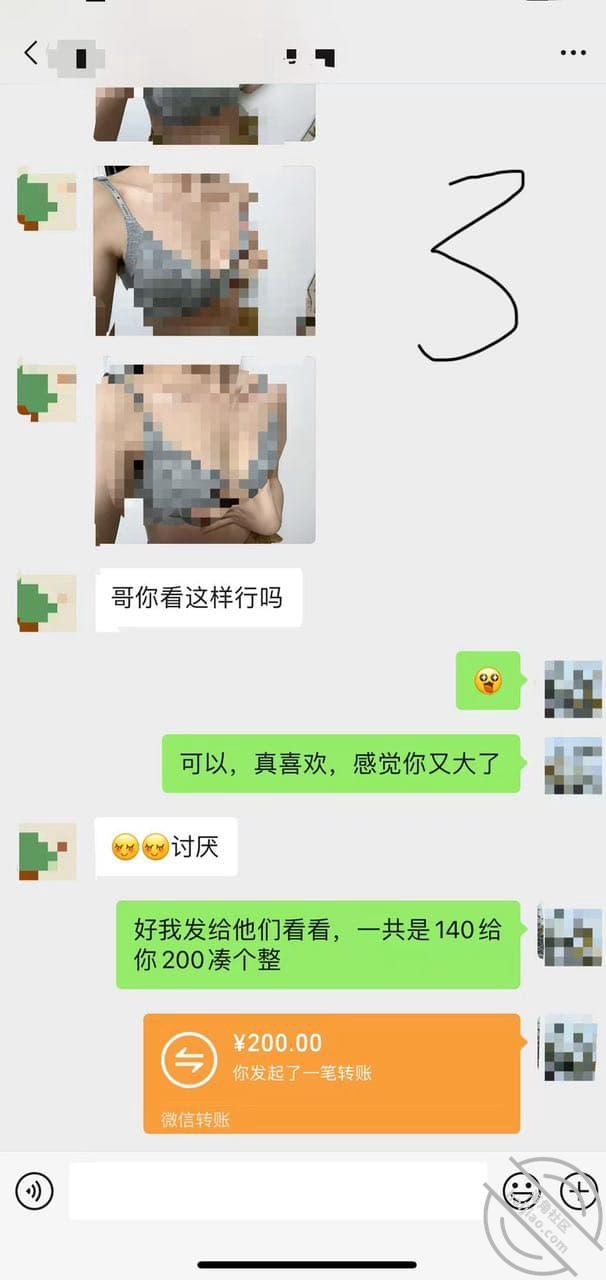The width and height of the screenshot is (606, 1280).
Task: Open the plus attachments menu
Action: 577,1190
